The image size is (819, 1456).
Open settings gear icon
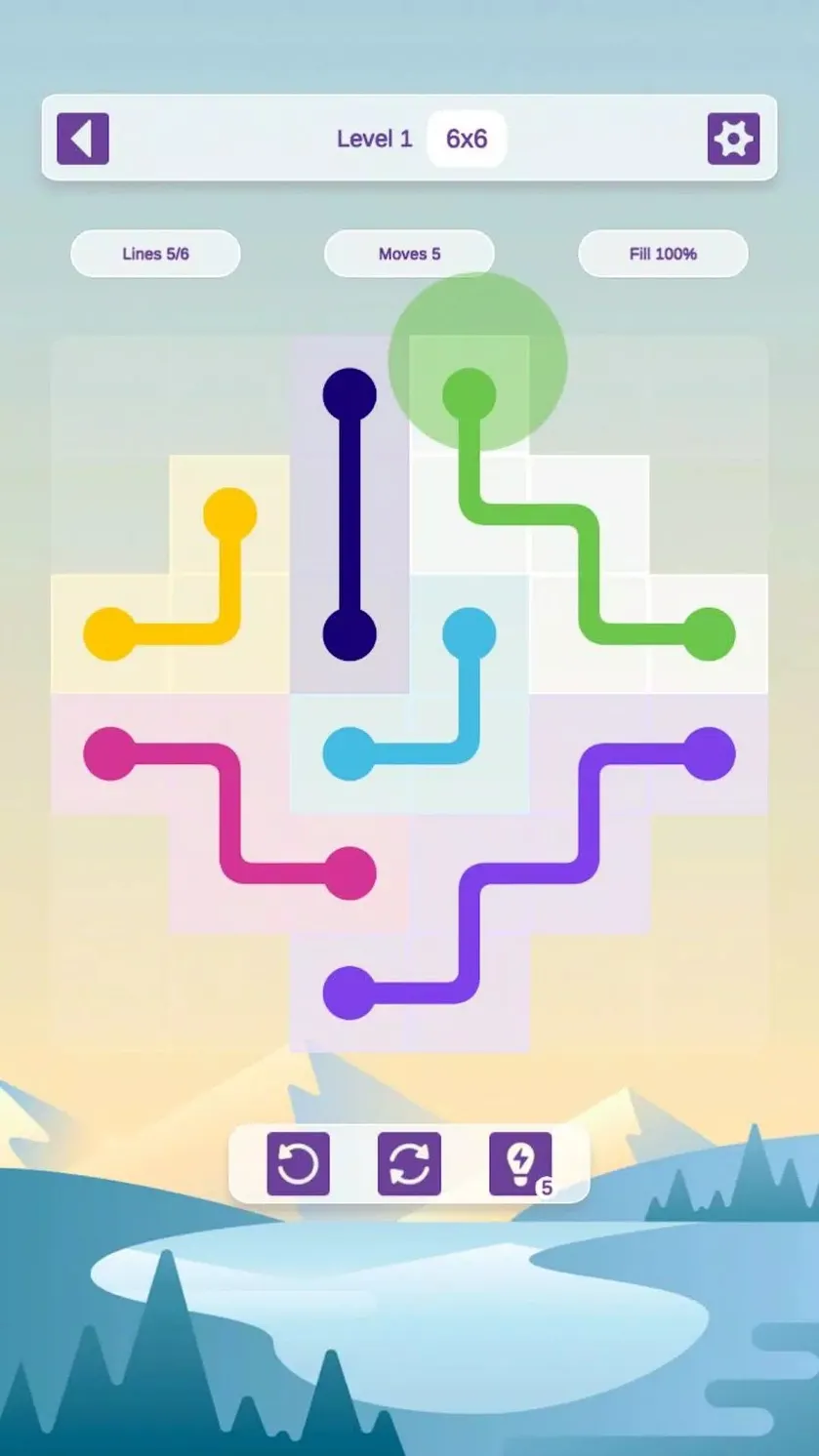point(733,139)
